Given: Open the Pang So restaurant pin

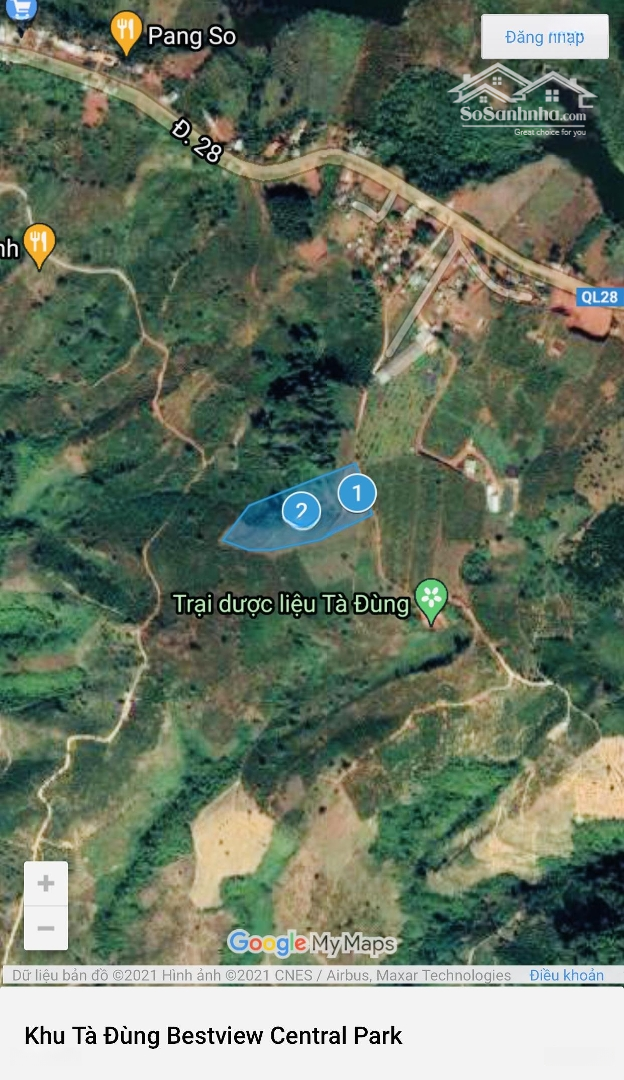Looking at the screenshot, I should coord(126,32).
